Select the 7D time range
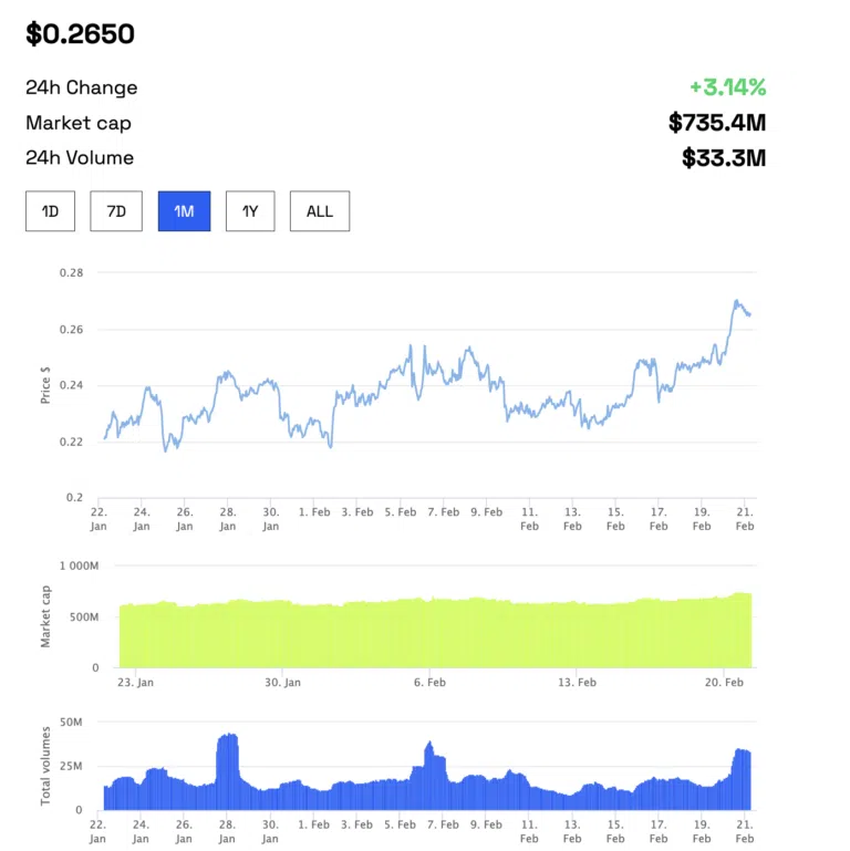850x851 pixels. (x=116, y=211)
